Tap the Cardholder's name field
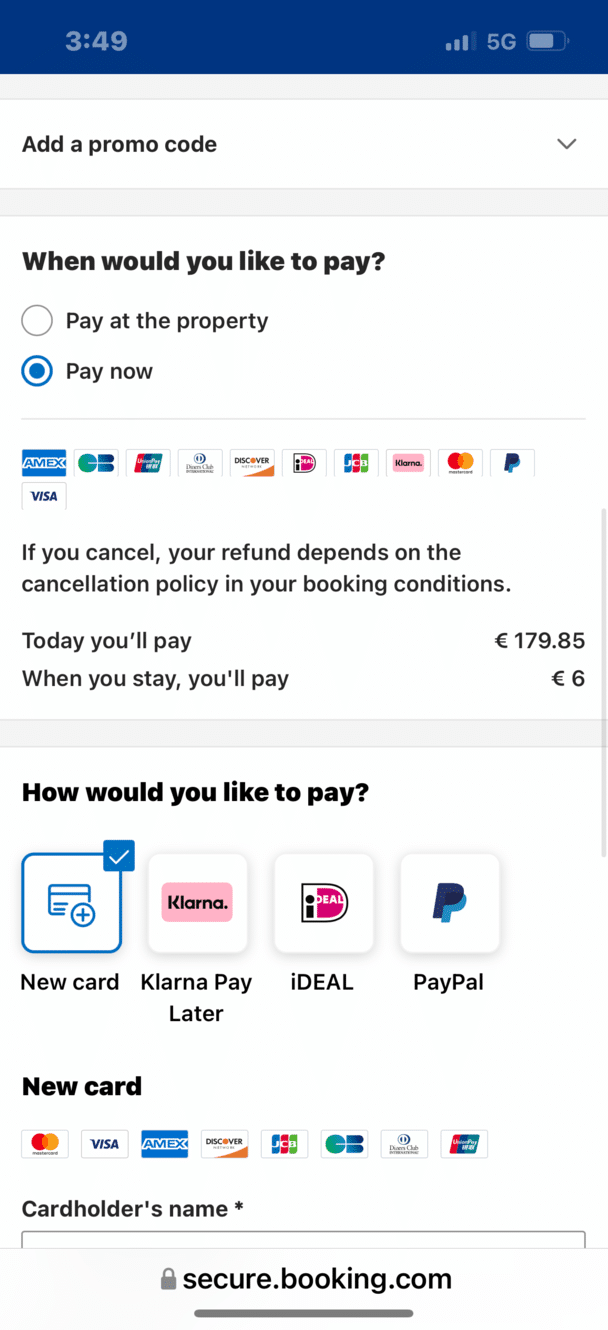Image resolution: width=608 pixels, height=1330 pixels. (x=303, y=1240)
